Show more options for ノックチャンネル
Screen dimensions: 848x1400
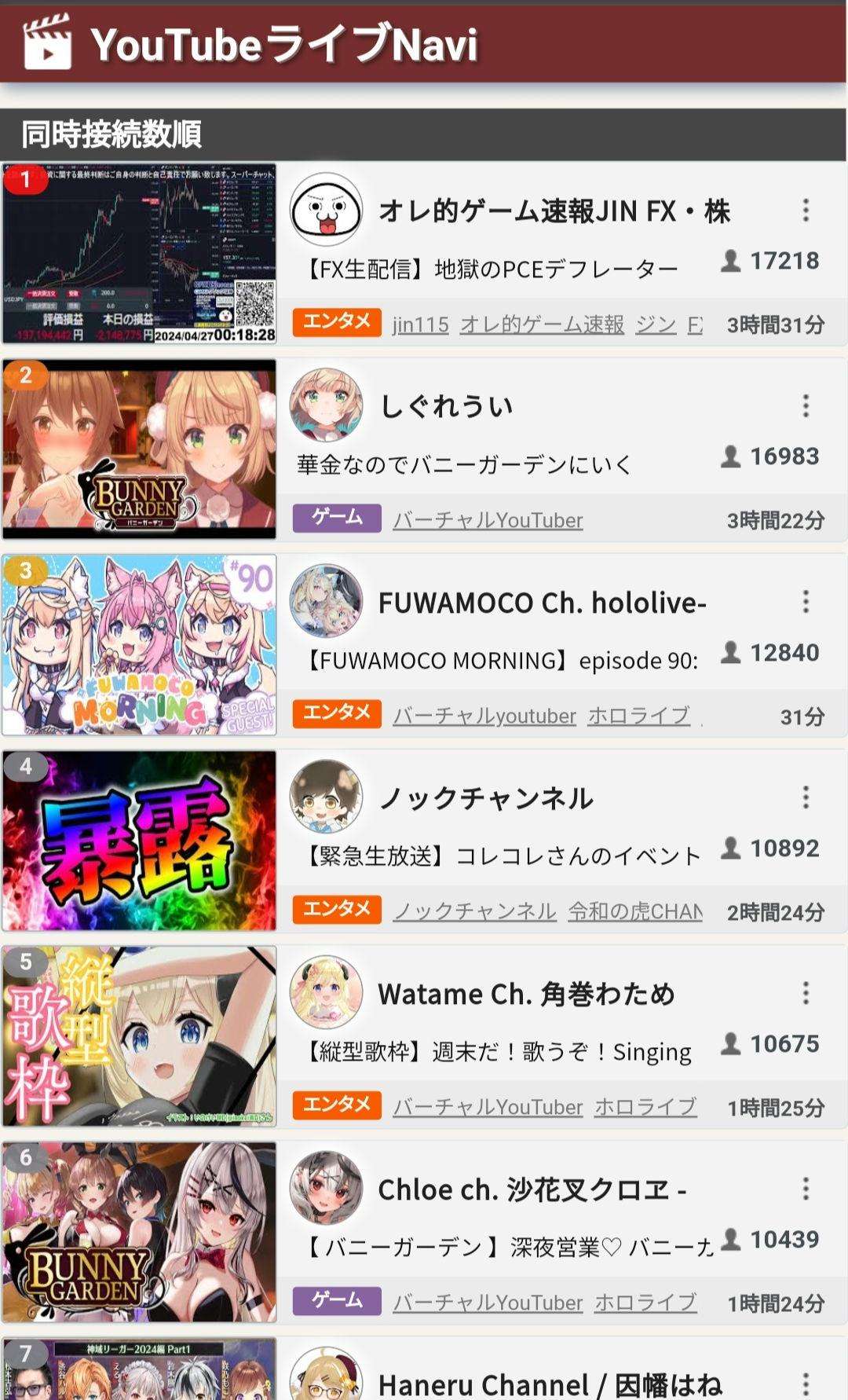[806, 797]
